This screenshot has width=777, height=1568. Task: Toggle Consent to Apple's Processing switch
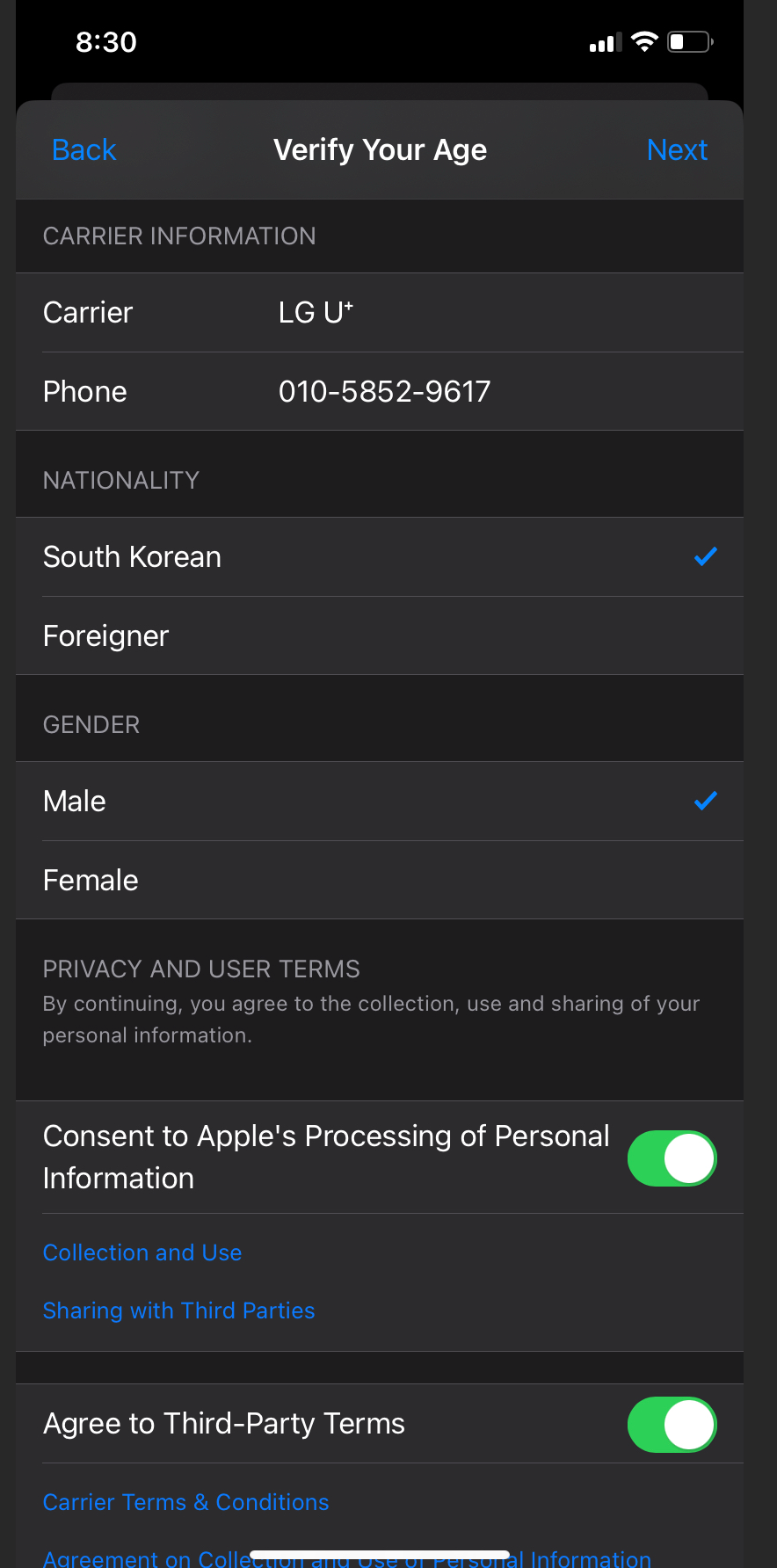point(672,1158)
